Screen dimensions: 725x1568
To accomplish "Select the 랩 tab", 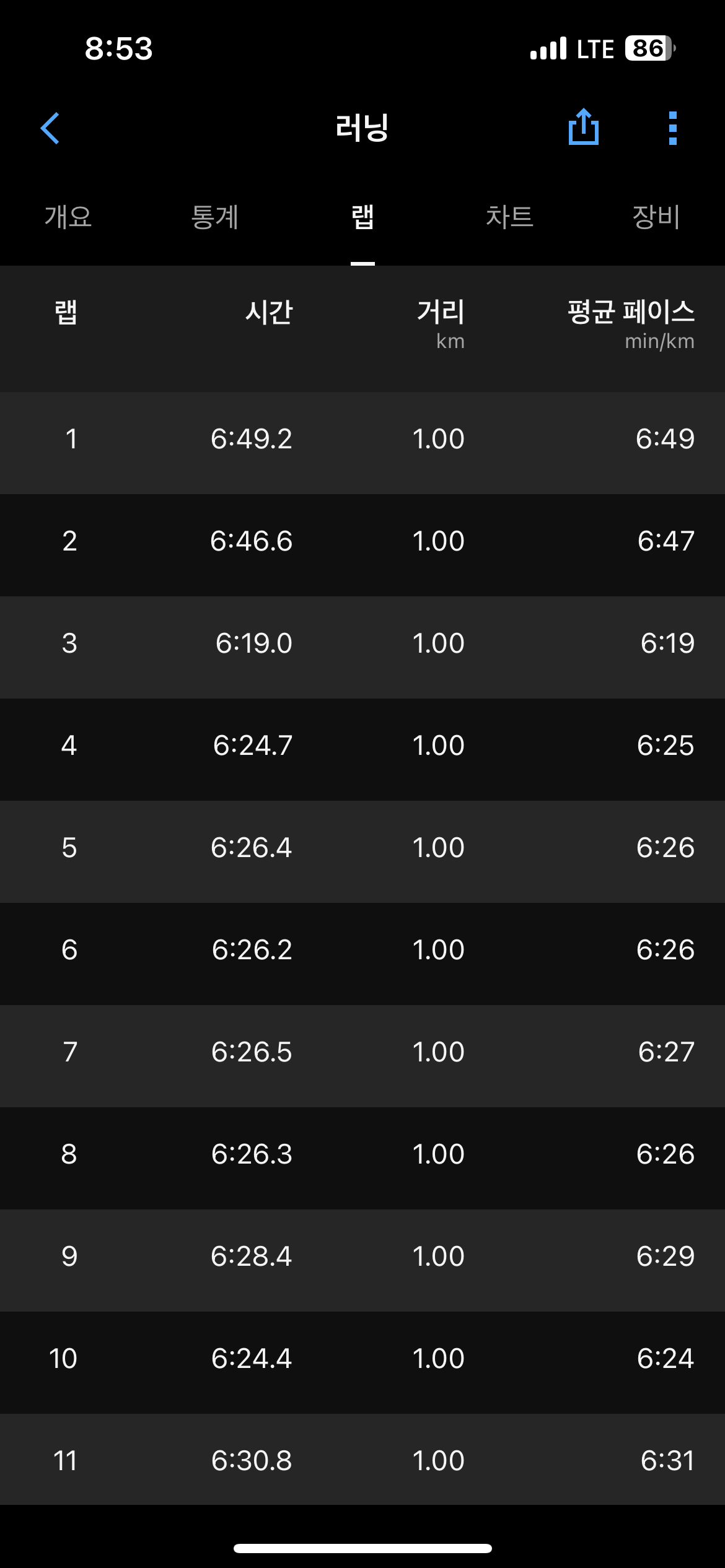I will coord(362,217).
